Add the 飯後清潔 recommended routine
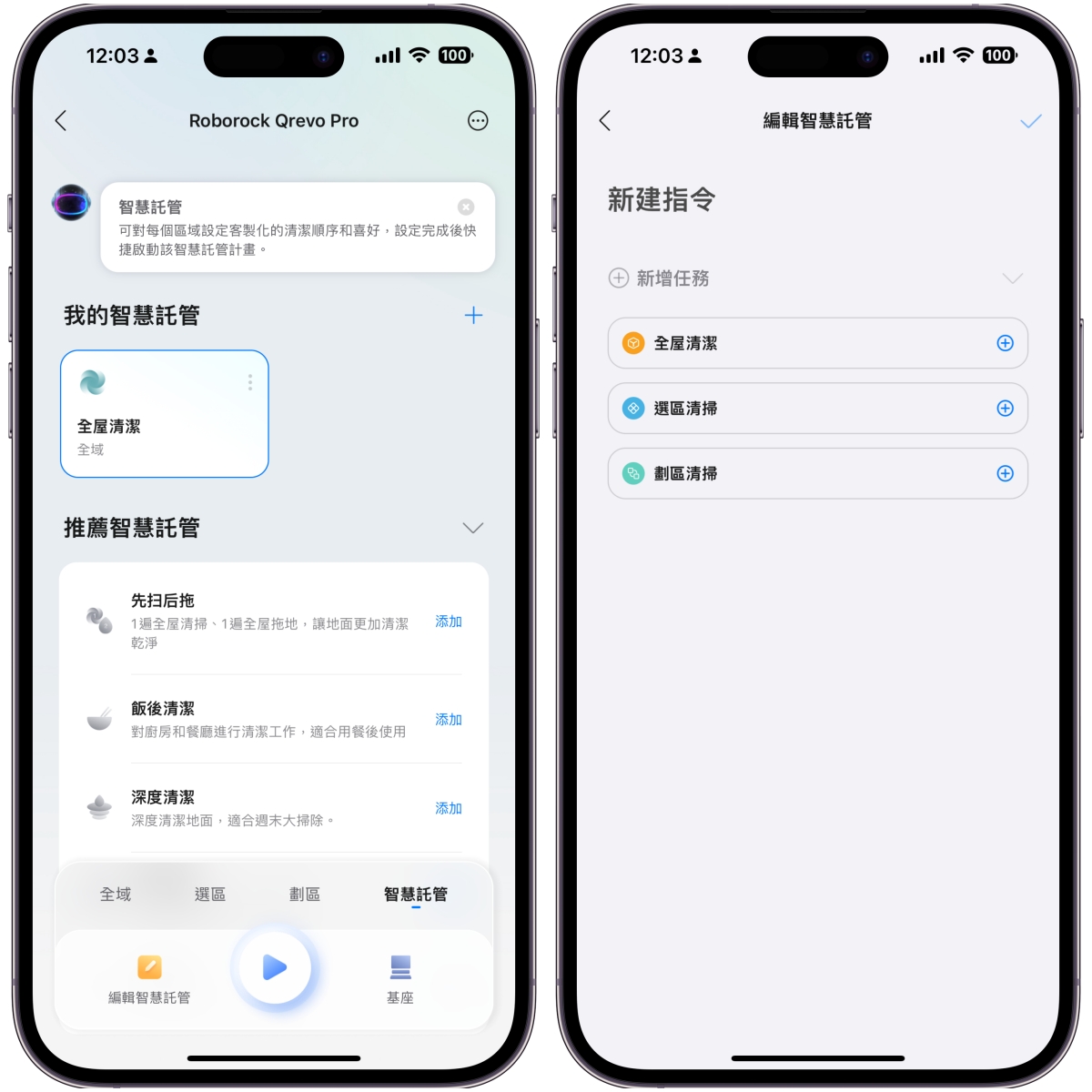1092x1092 pixels. pyautogui.click(x=448, y=720)
